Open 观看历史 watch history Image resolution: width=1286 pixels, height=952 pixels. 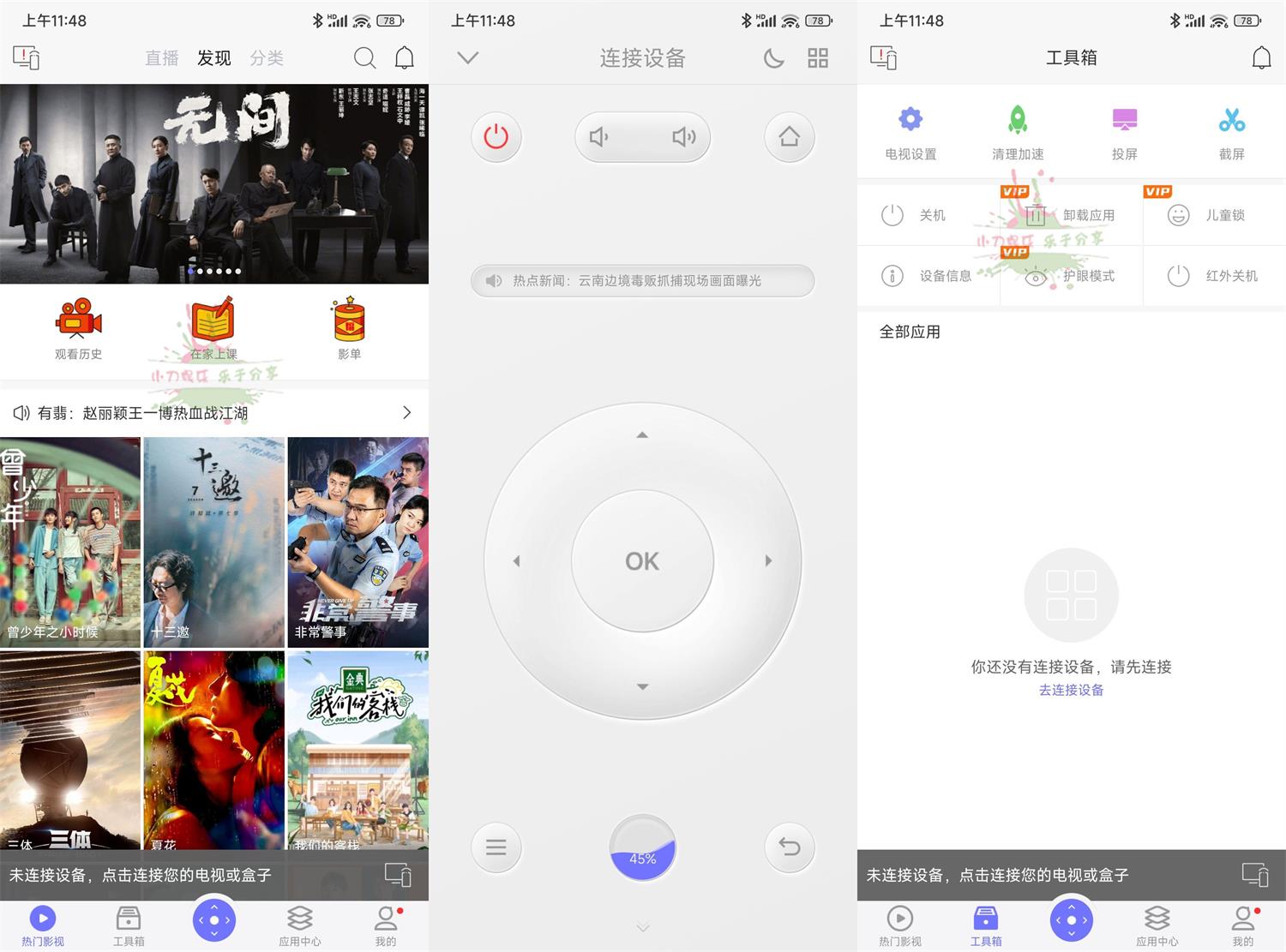(x=78, y=328)
